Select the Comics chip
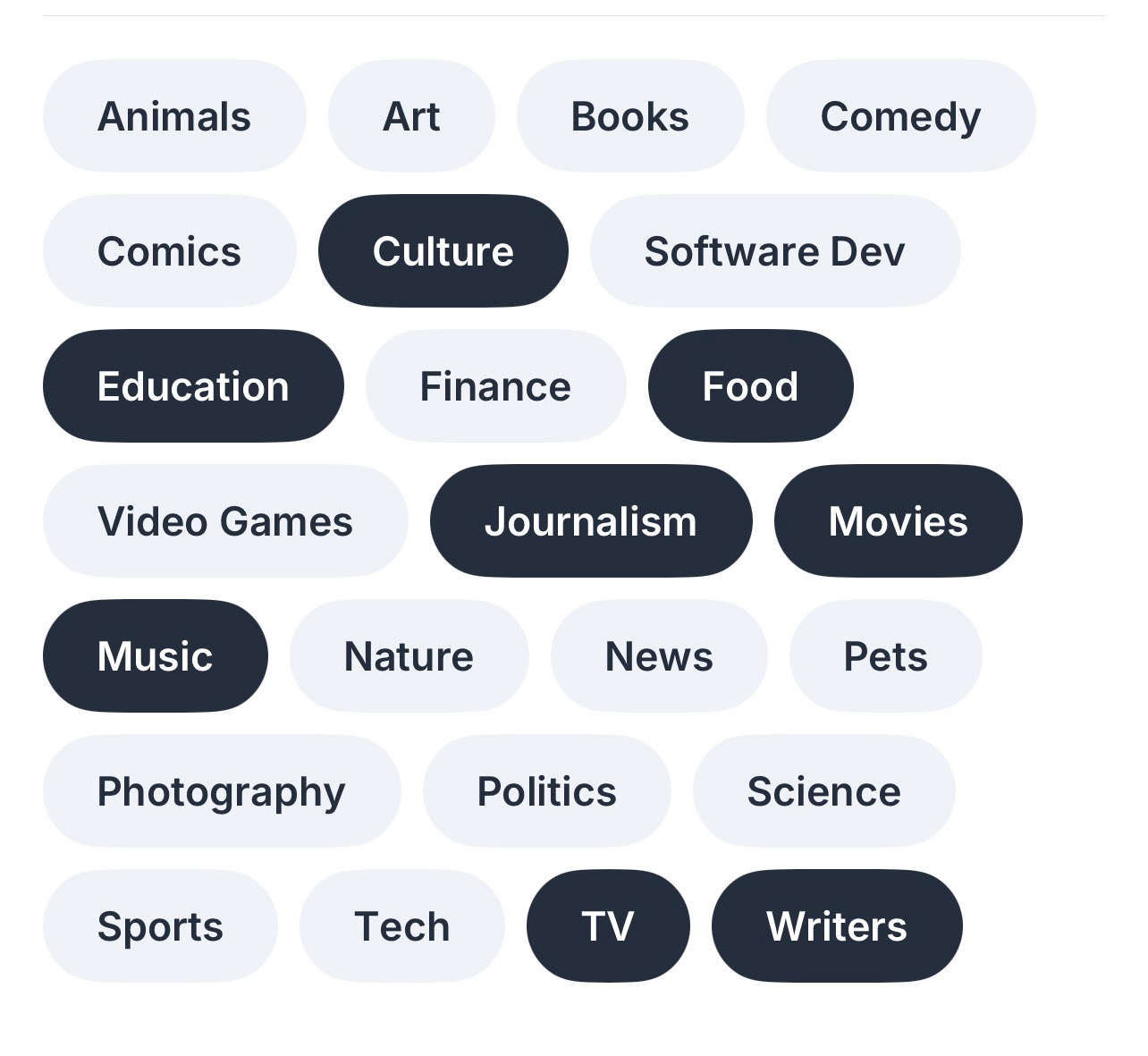Image resolution: width=1148 pixels, height=1056 pixels. coord(169,251)
